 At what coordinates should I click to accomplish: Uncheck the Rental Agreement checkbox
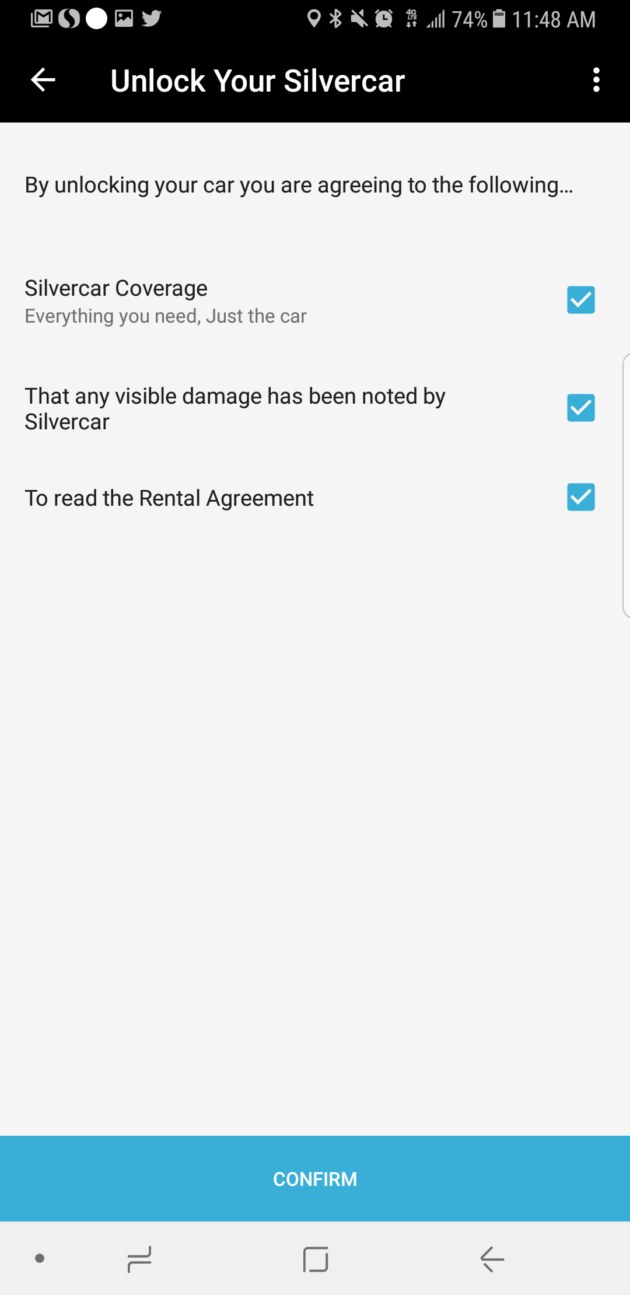581,497
